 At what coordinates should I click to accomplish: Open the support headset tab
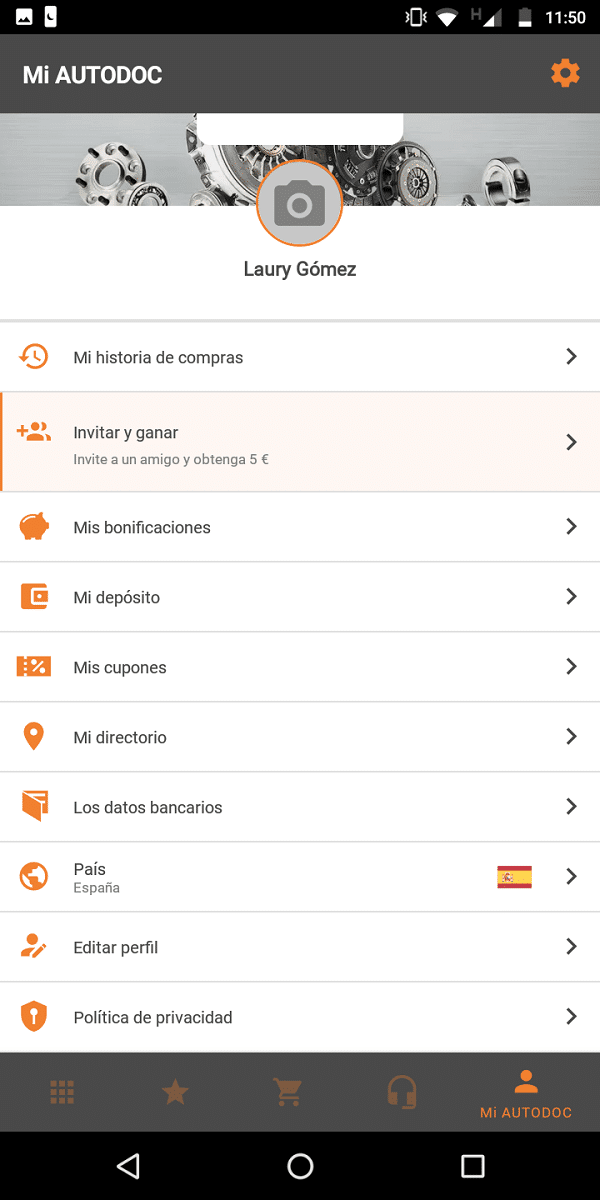pos(401,1092)
